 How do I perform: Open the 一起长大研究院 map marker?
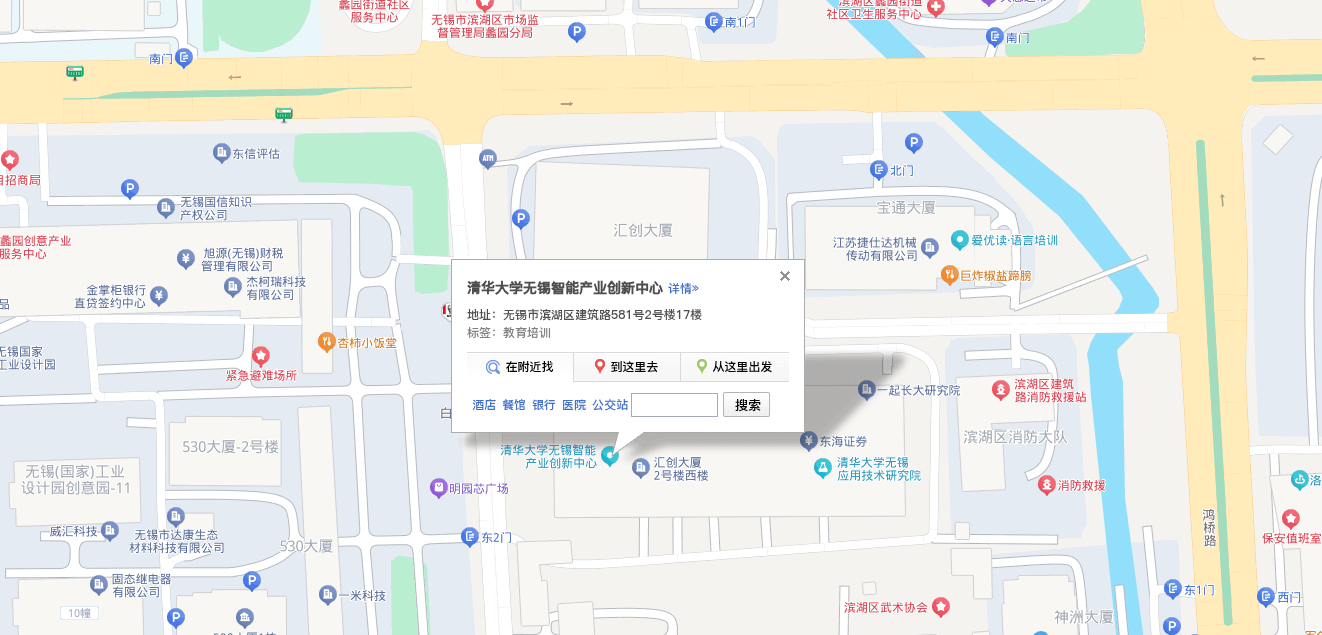[x=866, y=389]
